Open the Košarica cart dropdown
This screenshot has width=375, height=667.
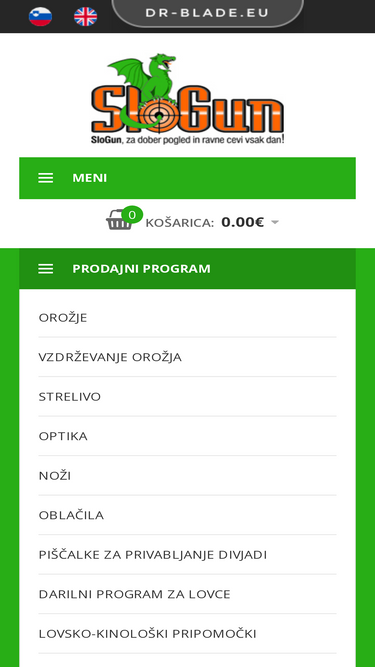point(192,222)
